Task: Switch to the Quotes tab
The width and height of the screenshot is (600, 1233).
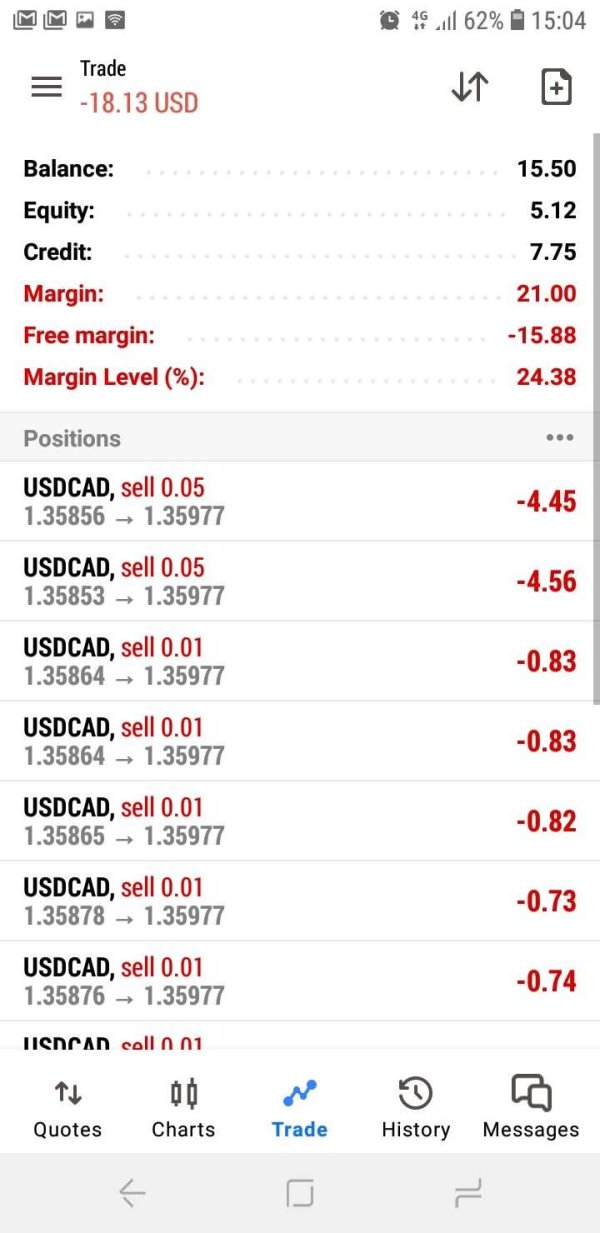Action: [x=67, y=1108]
